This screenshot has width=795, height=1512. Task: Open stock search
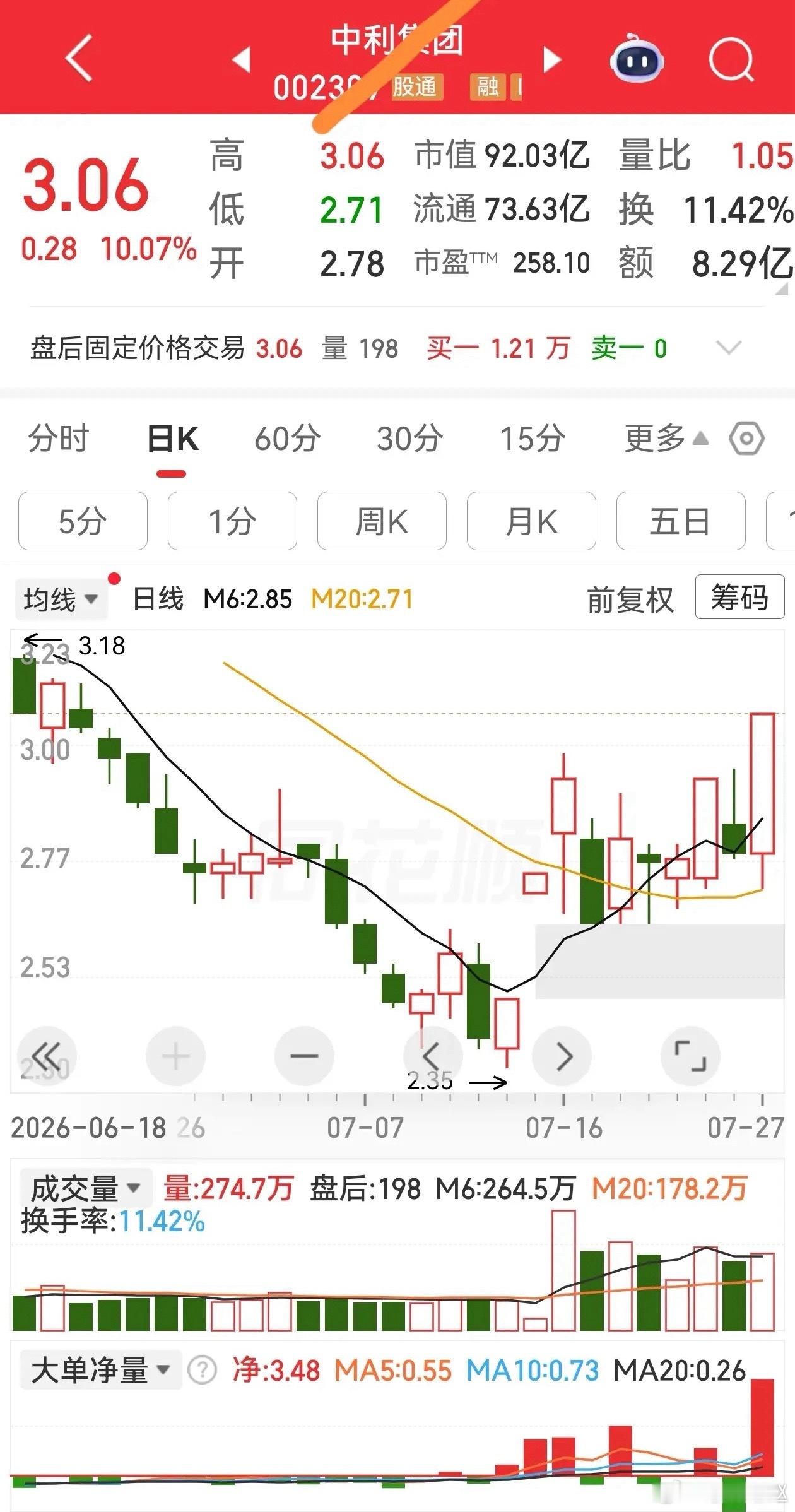click(x=731, y=59)
